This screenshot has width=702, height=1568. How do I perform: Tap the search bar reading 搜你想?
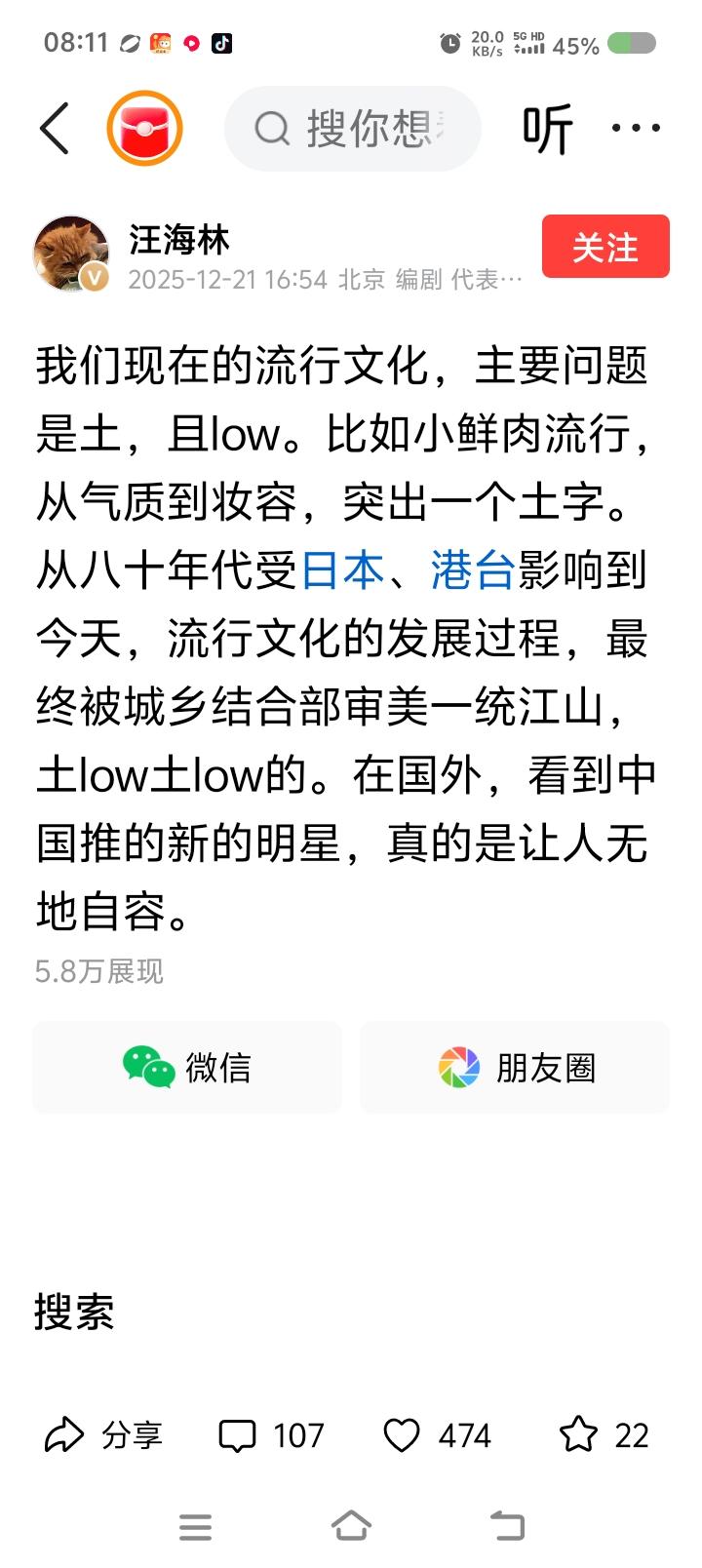click(353, 128)
